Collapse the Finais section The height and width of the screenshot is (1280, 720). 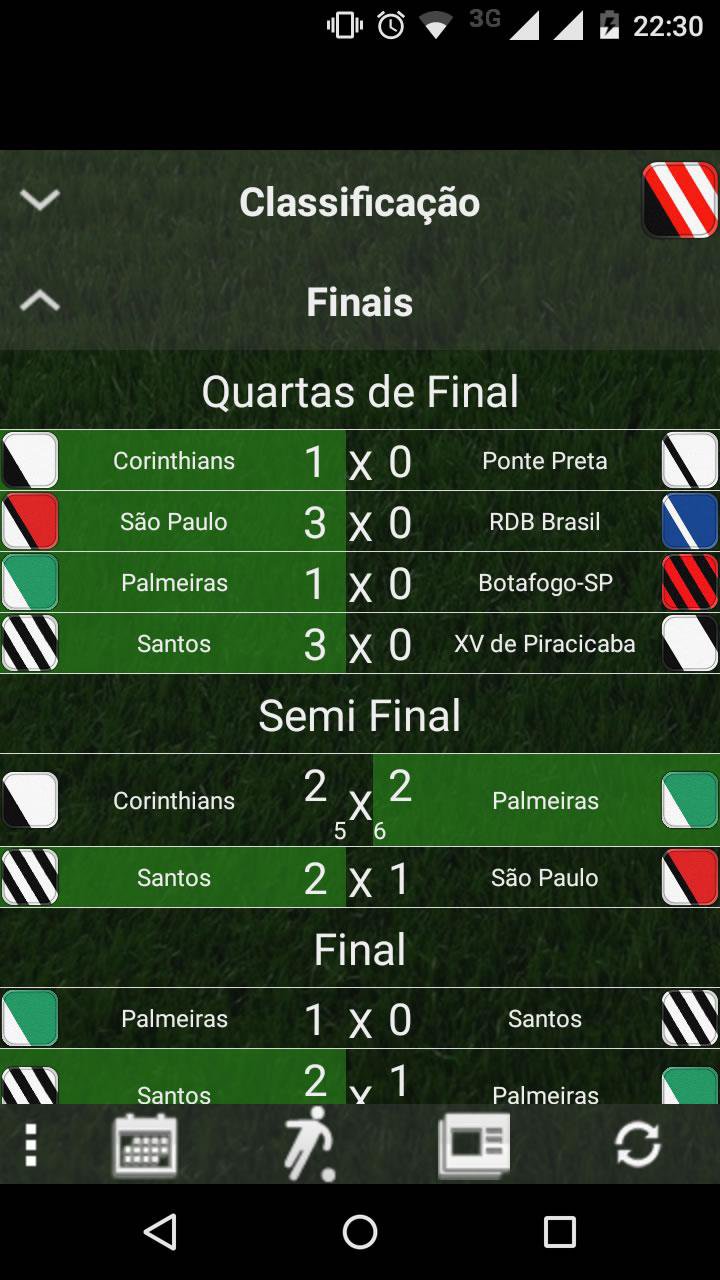coord(40,301)
